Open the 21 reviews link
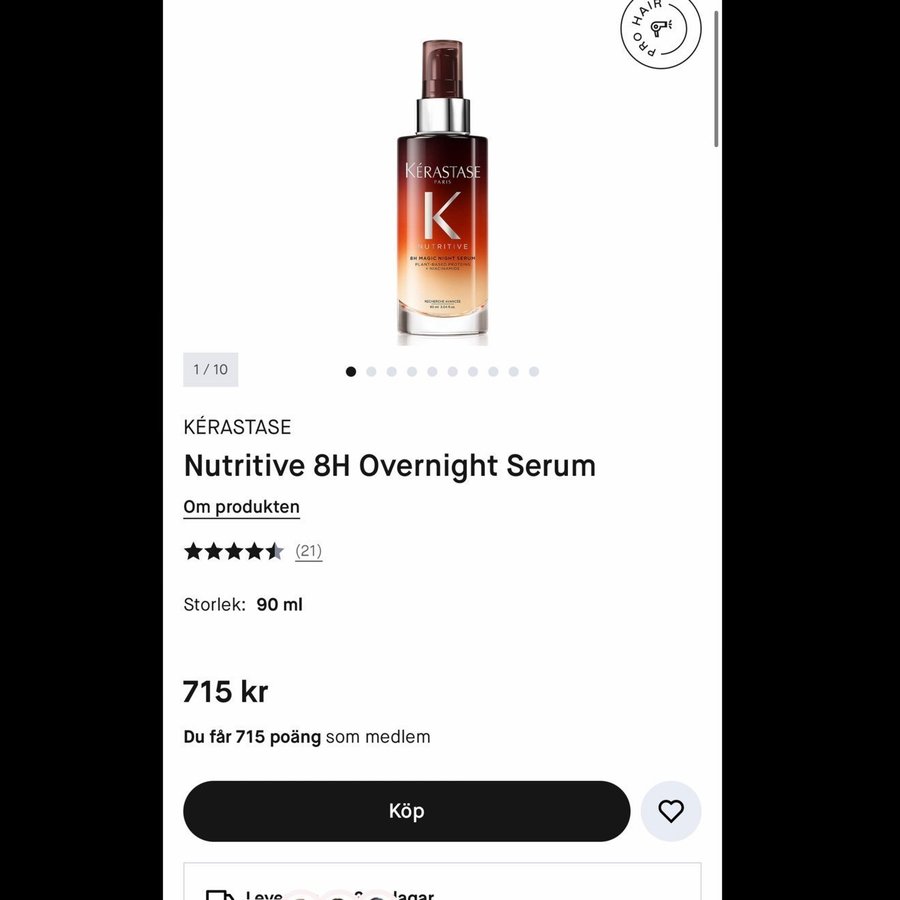The image size is (900, 900). pos(308,551)
